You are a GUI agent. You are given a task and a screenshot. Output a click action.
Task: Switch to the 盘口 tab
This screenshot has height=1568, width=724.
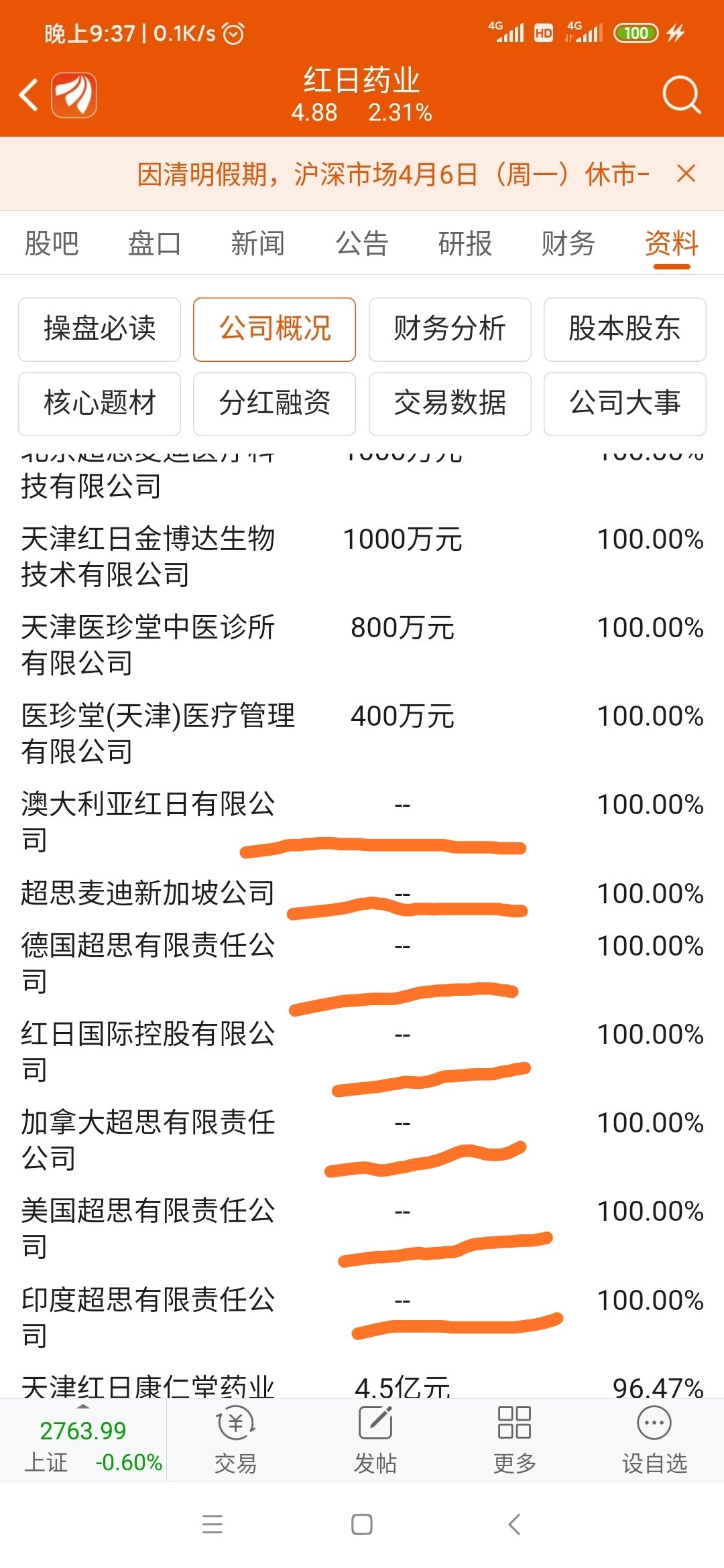[155, 243]
